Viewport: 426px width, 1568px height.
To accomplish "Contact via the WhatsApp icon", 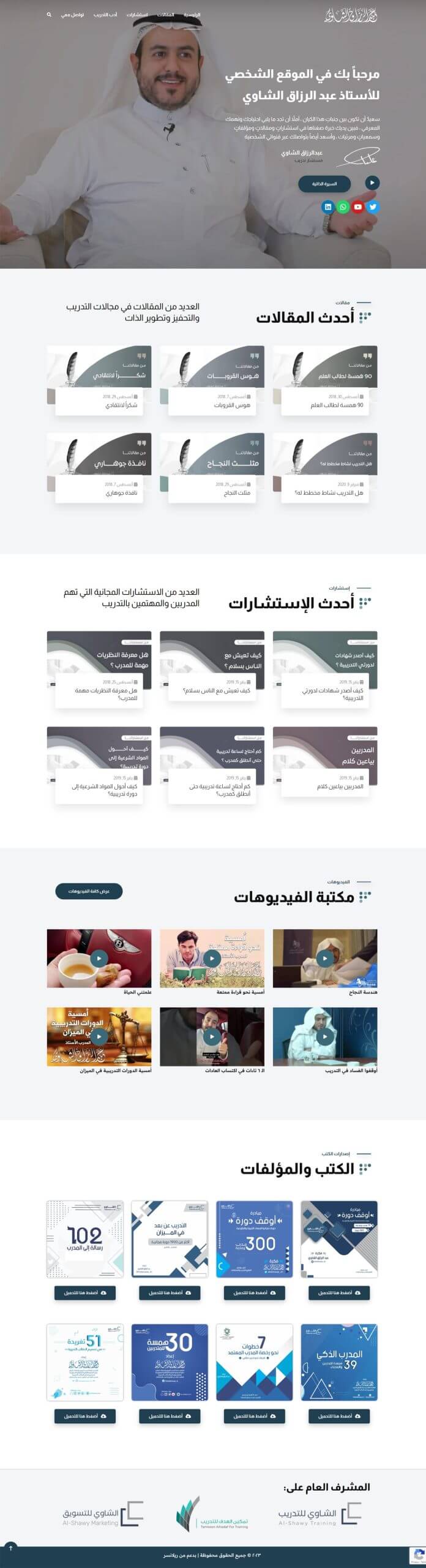I will tap(343, 206).
